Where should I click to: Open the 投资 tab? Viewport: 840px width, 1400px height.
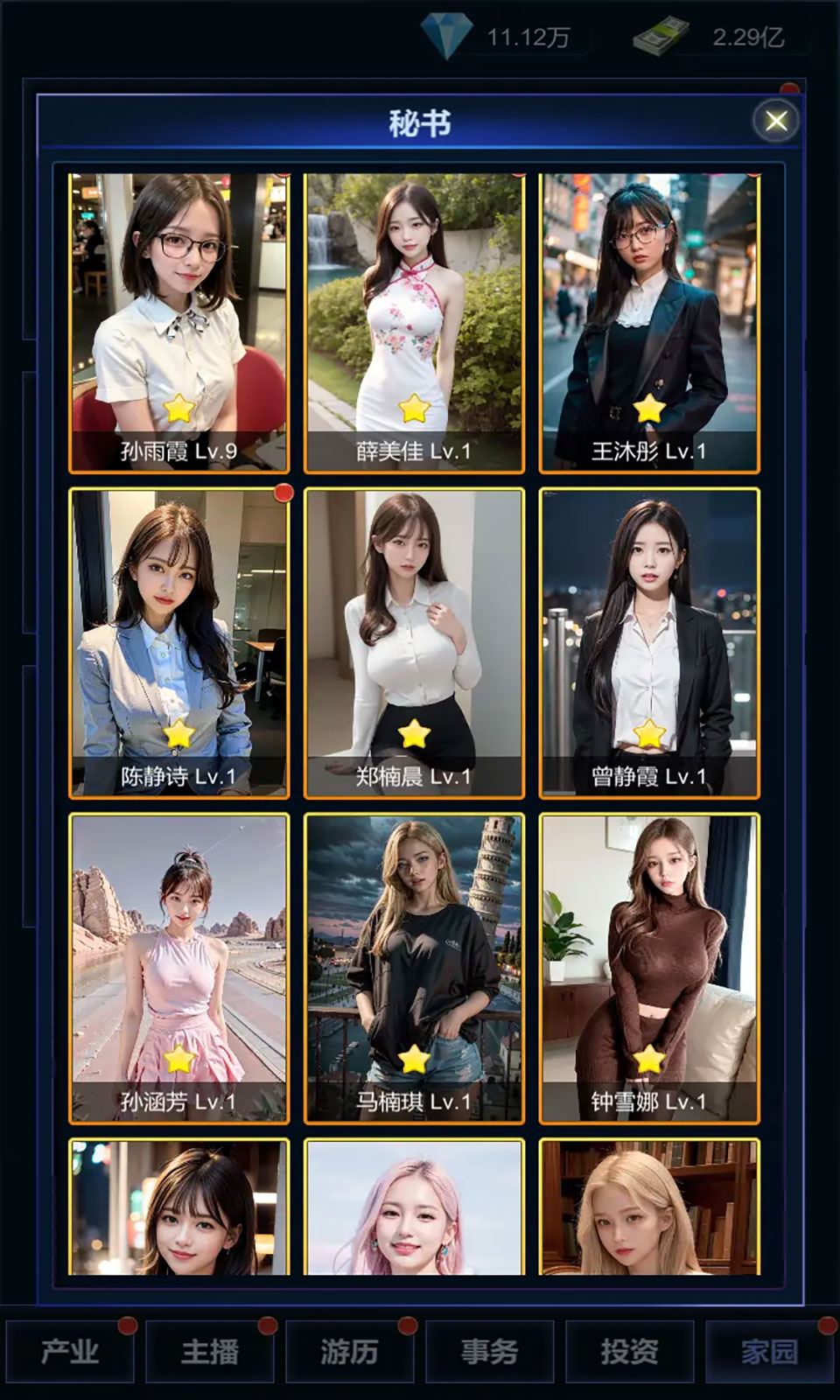[630, 1352]
